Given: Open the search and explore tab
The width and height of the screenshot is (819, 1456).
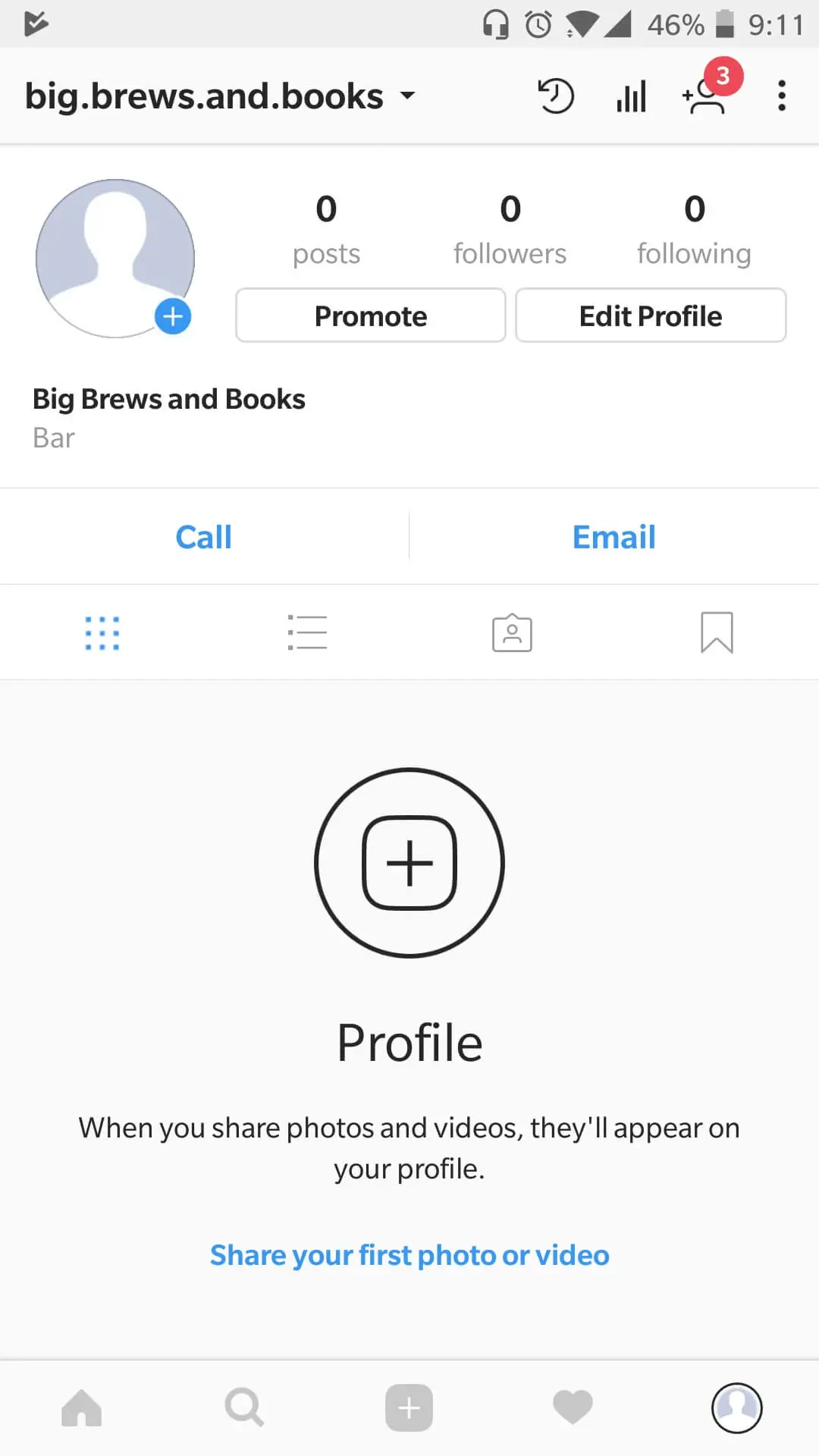Looking at the screenshot, I should pos(245,1408).
